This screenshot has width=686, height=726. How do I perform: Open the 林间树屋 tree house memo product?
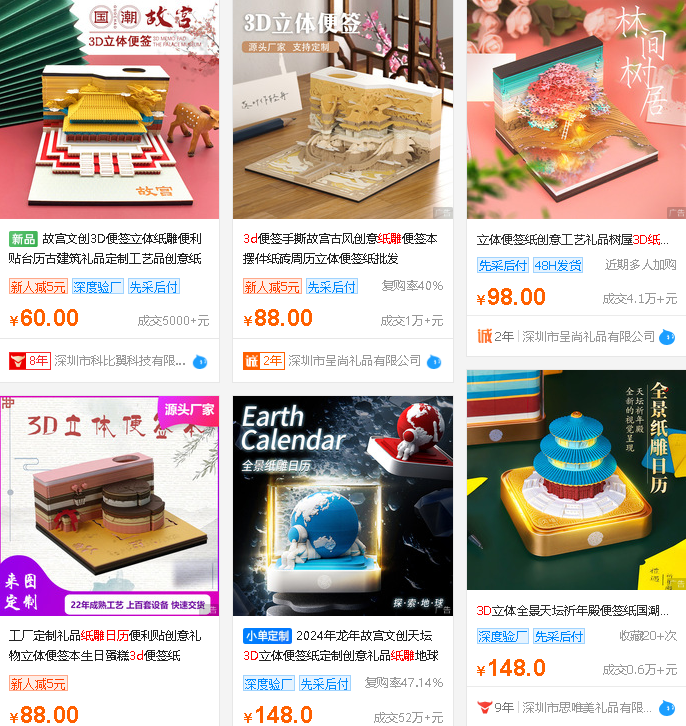coord(576,110)
